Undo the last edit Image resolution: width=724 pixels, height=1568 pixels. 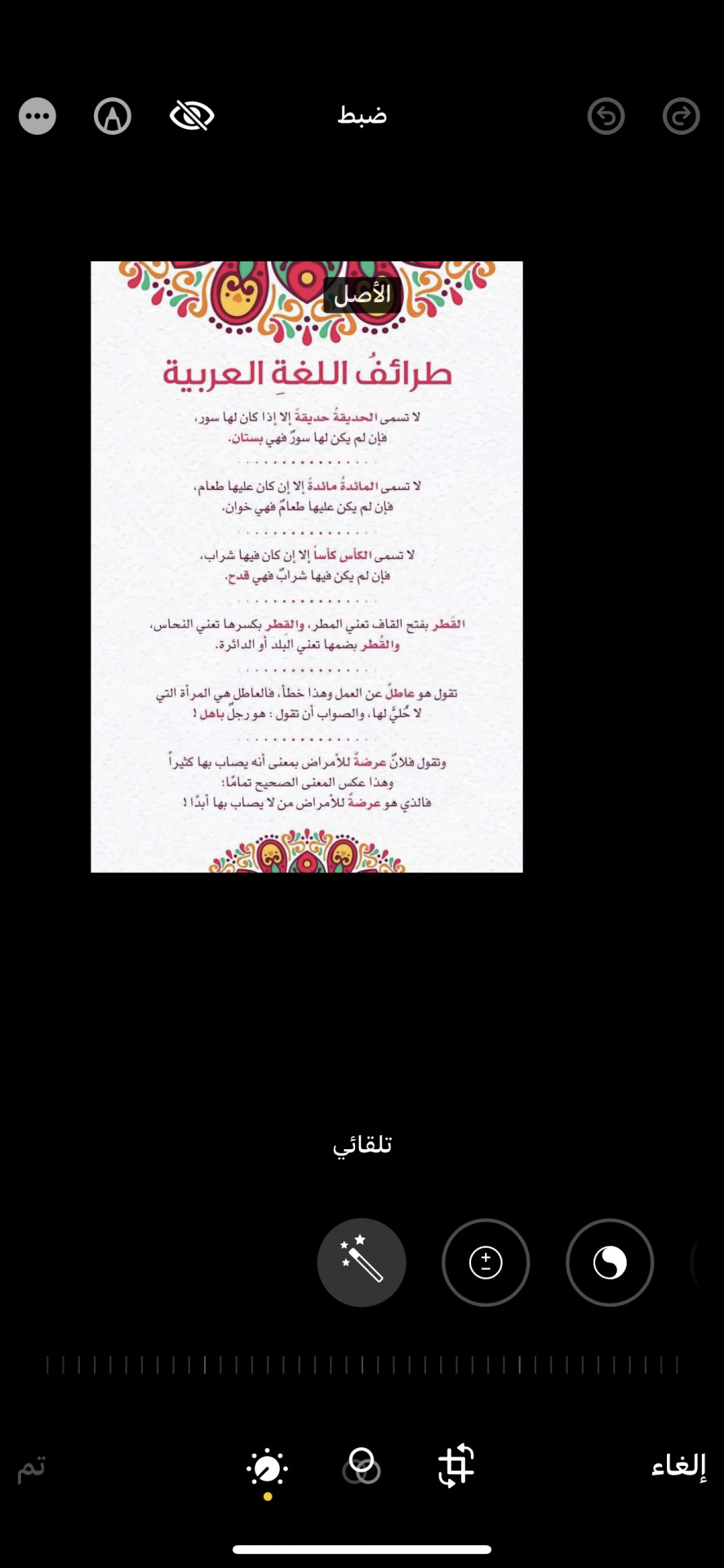coord(606,116)
